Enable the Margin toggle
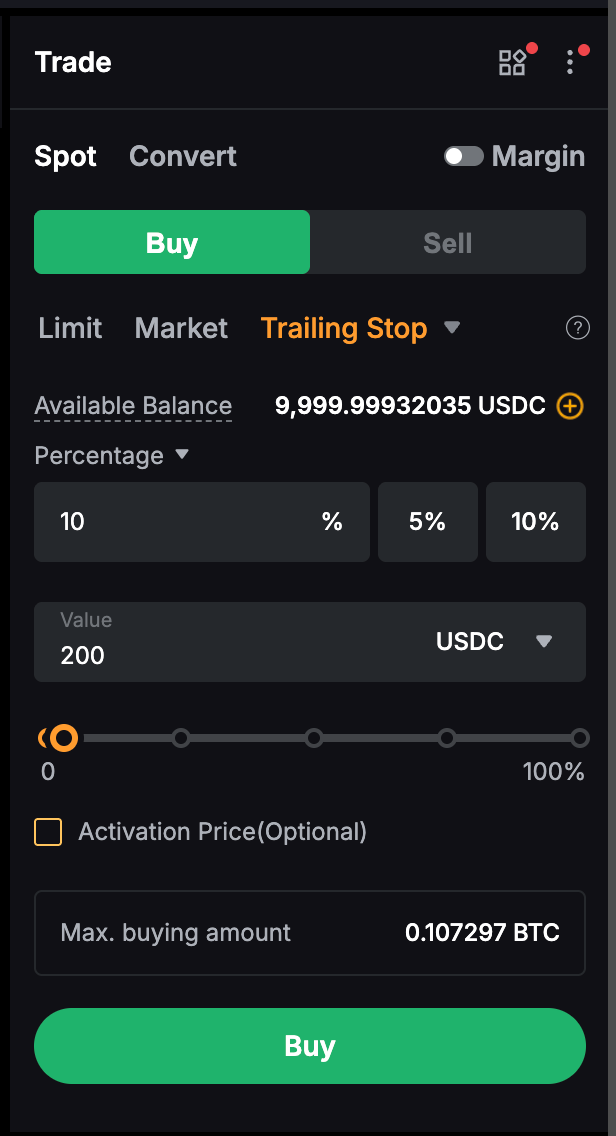Image resolution: width=616 pixels, height=1136 pixels. (x=464, y=156)
